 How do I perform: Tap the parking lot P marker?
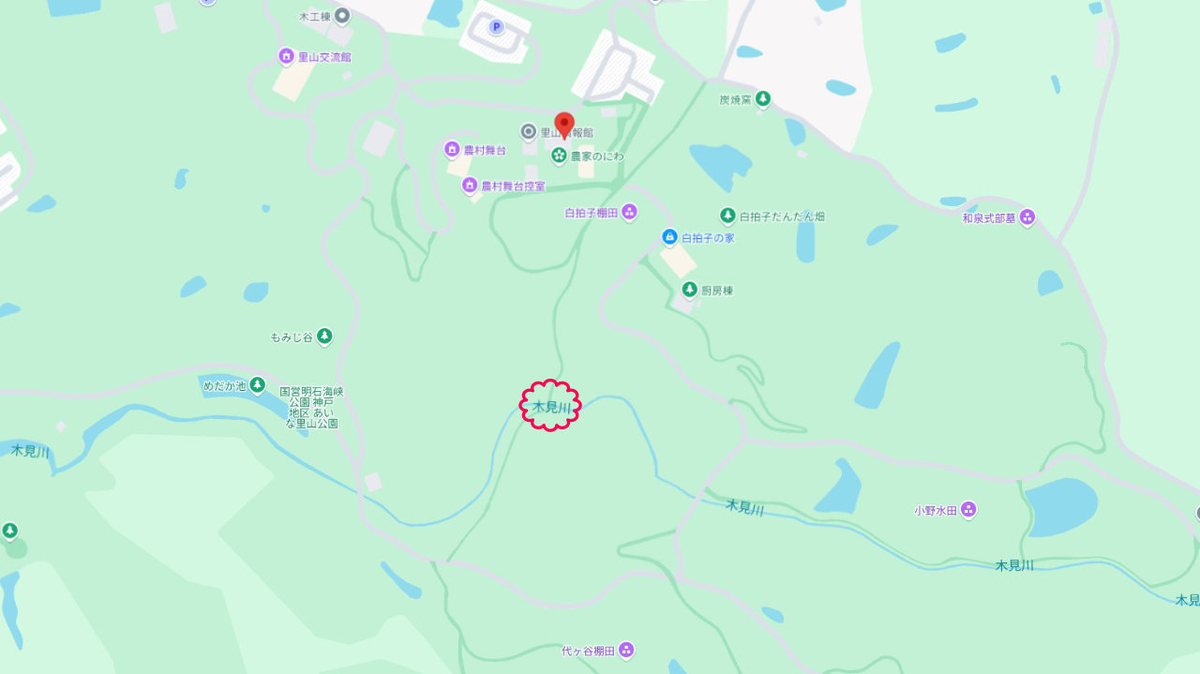point(495,27)
